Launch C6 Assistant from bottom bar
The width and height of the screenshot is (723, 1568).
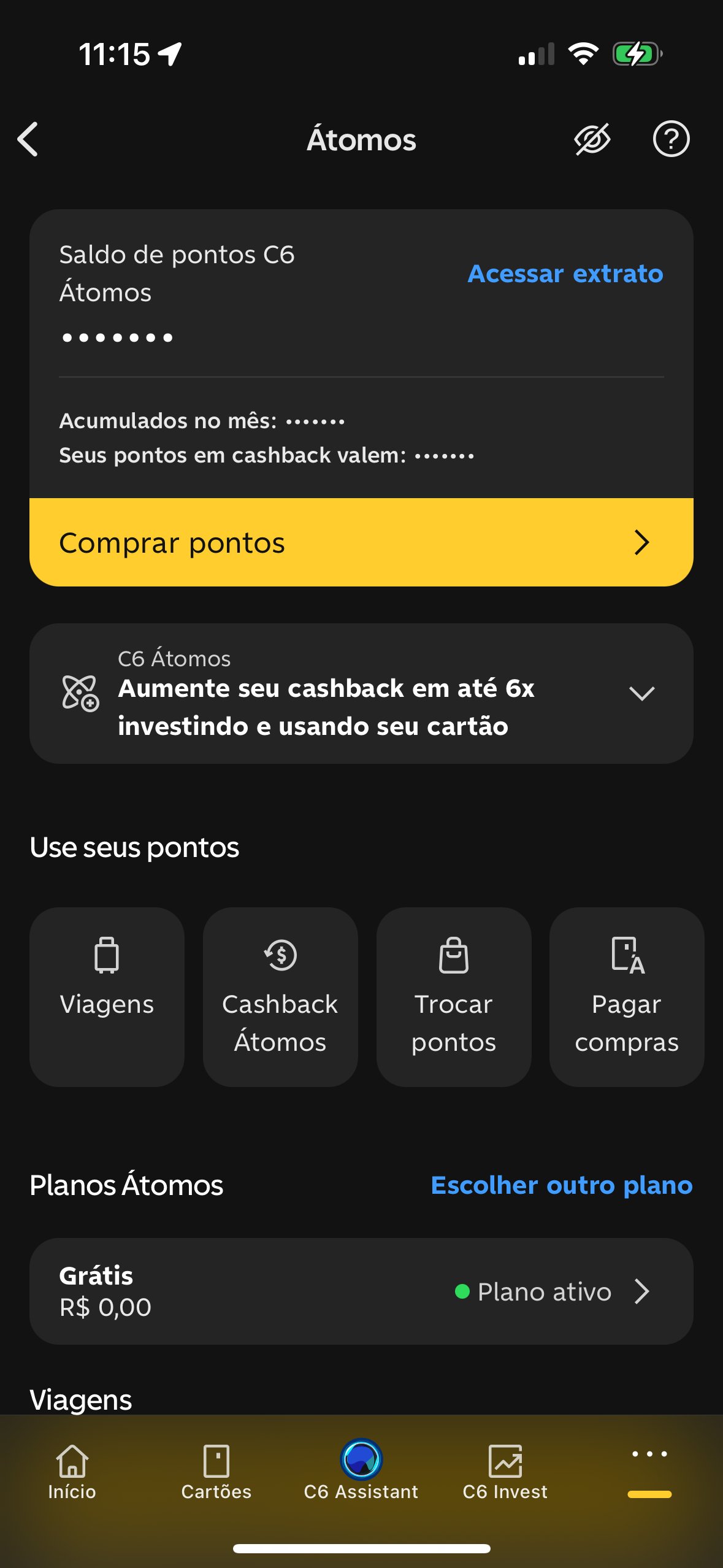(x=361, y=1470)
